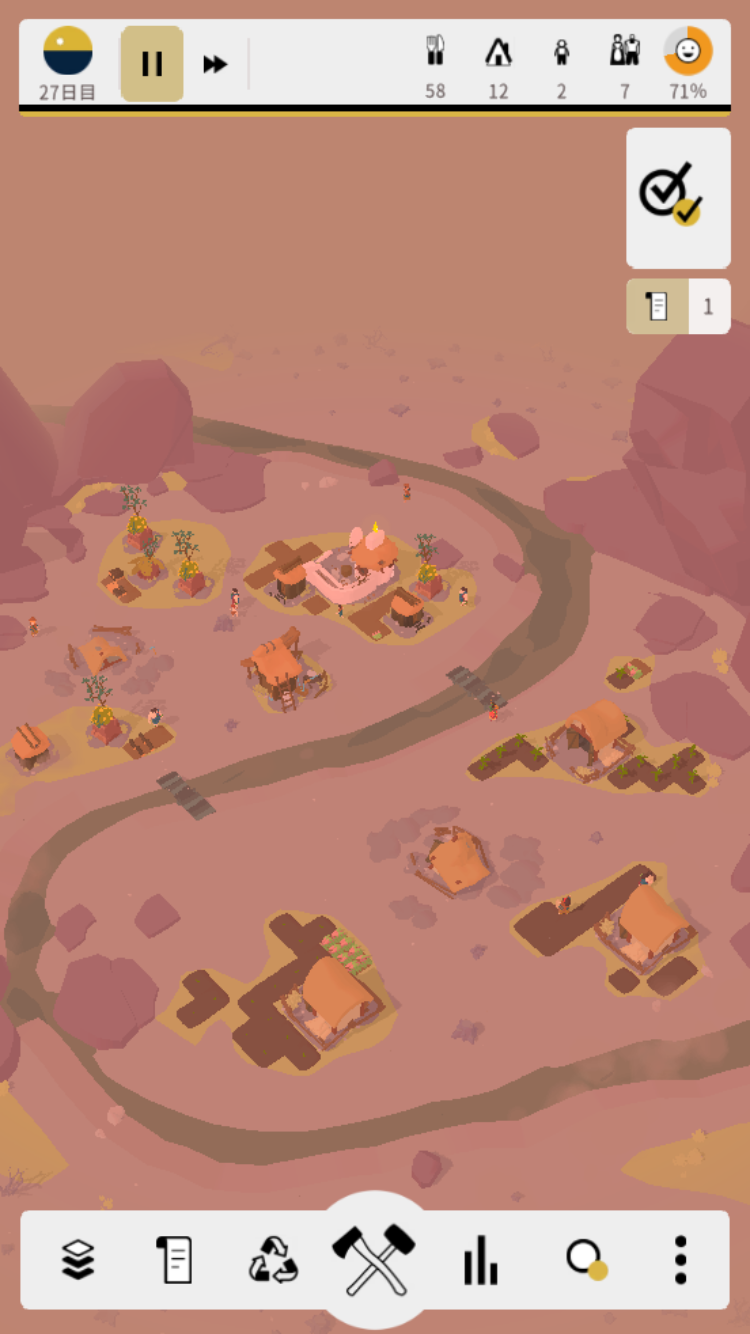Open the scroll notification with 1 item
Image resolution: width=750 pixels, height=1334 pixels.
tap(678, 306)
